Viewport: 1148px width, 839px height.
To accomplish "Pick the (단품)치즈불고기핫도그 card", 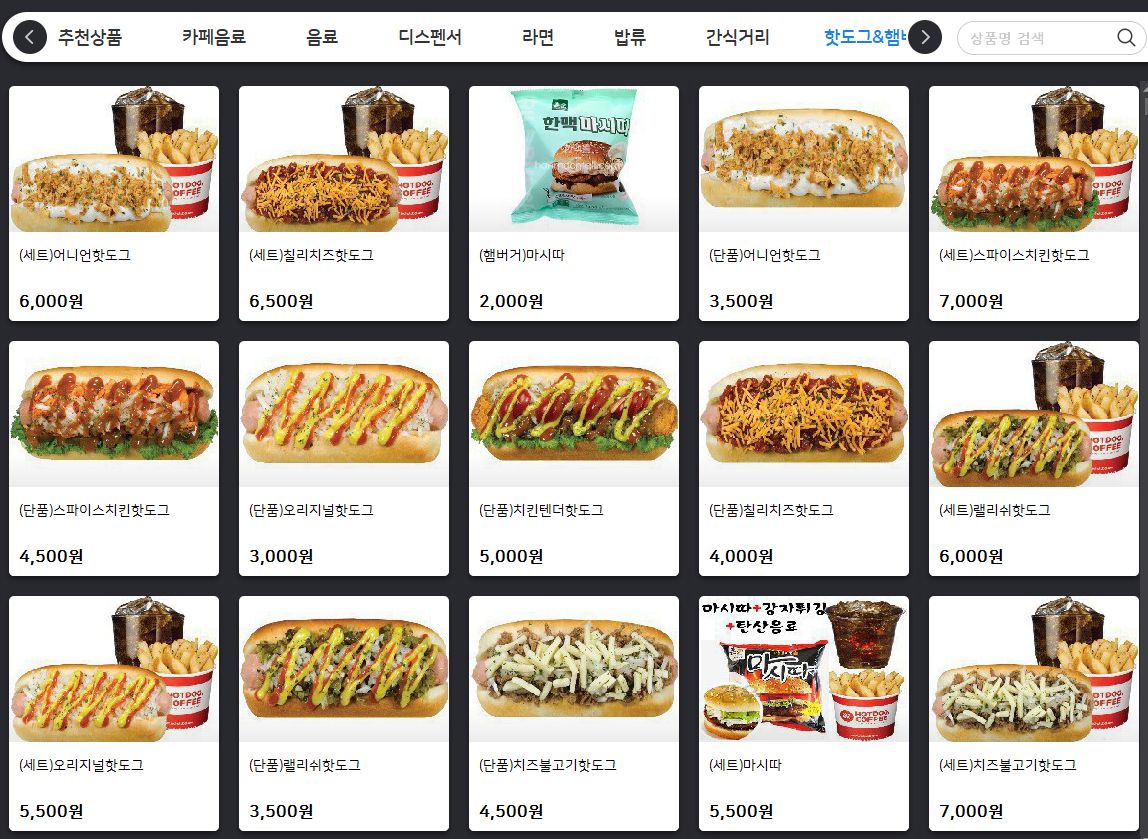I will (574, 713).
